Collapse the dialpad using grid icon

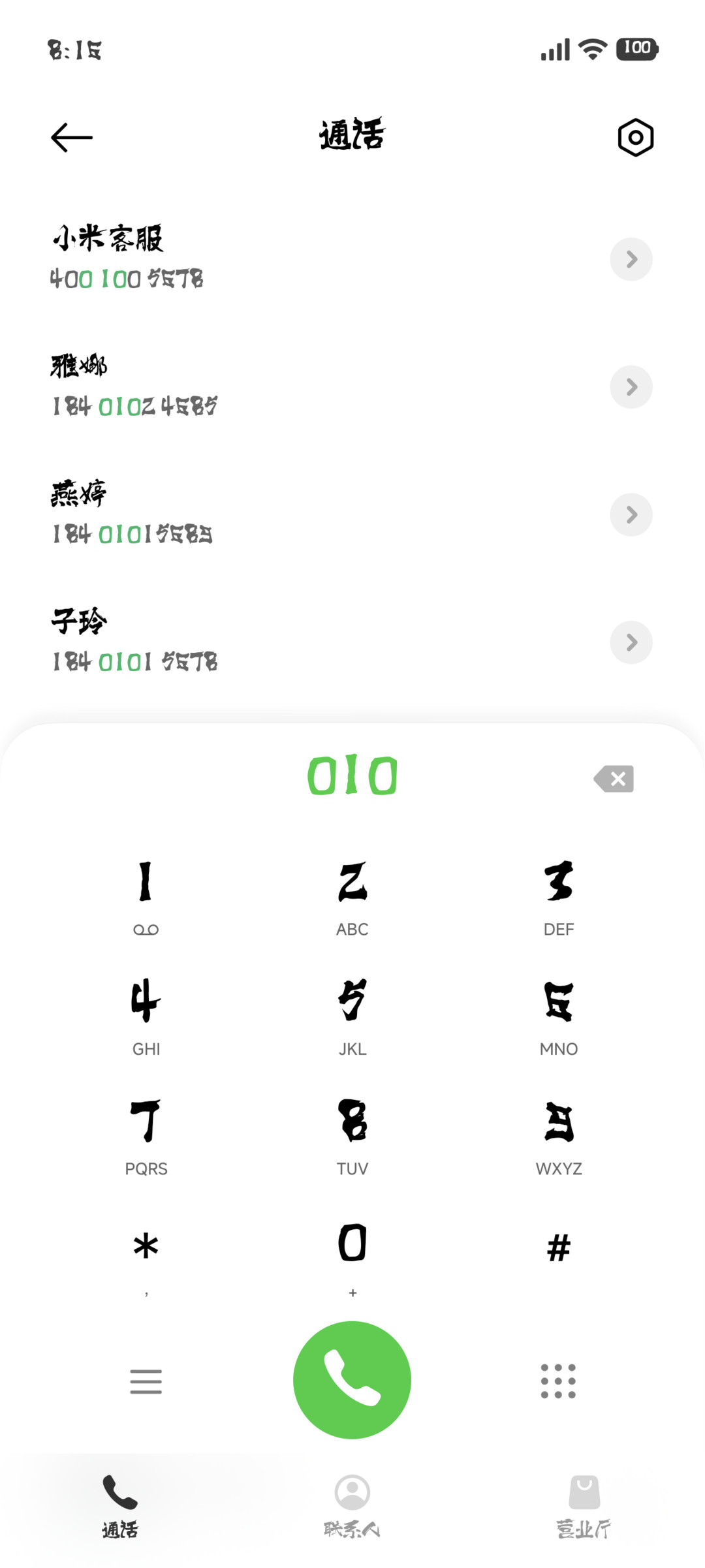[x=559, y=1381]
